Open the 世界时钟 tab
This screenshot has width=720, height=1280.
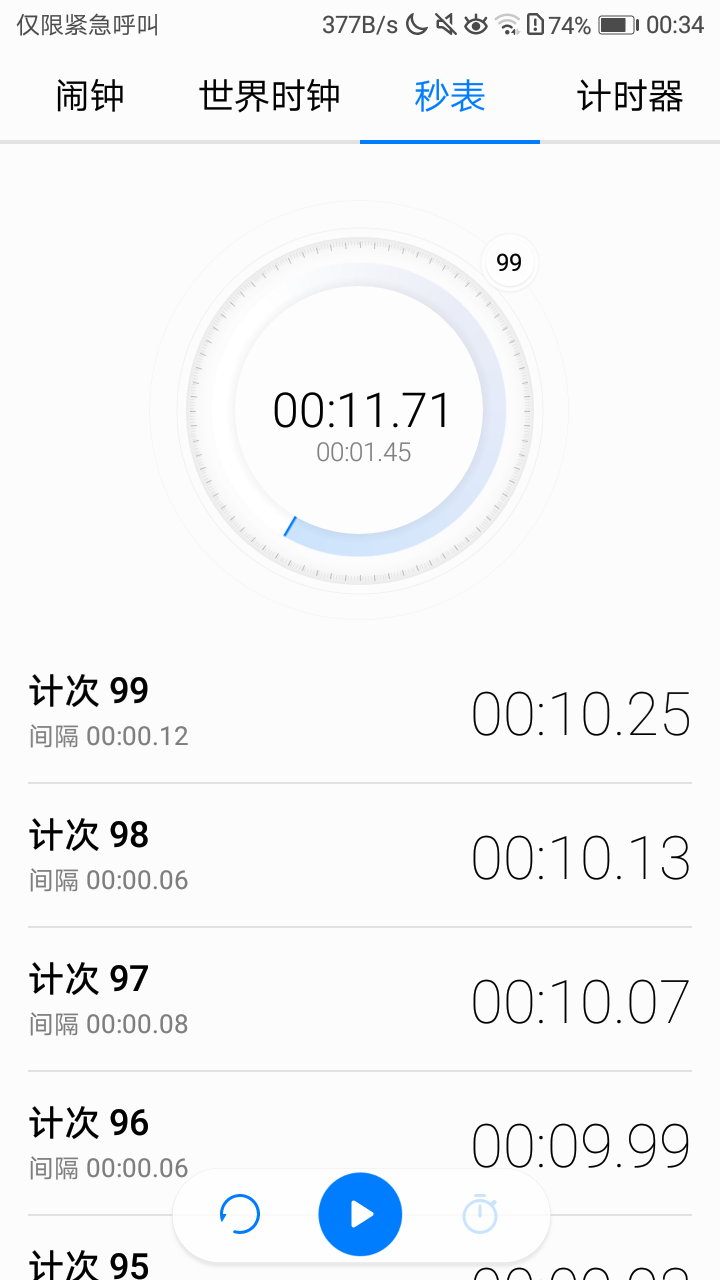tap(268, 96)
